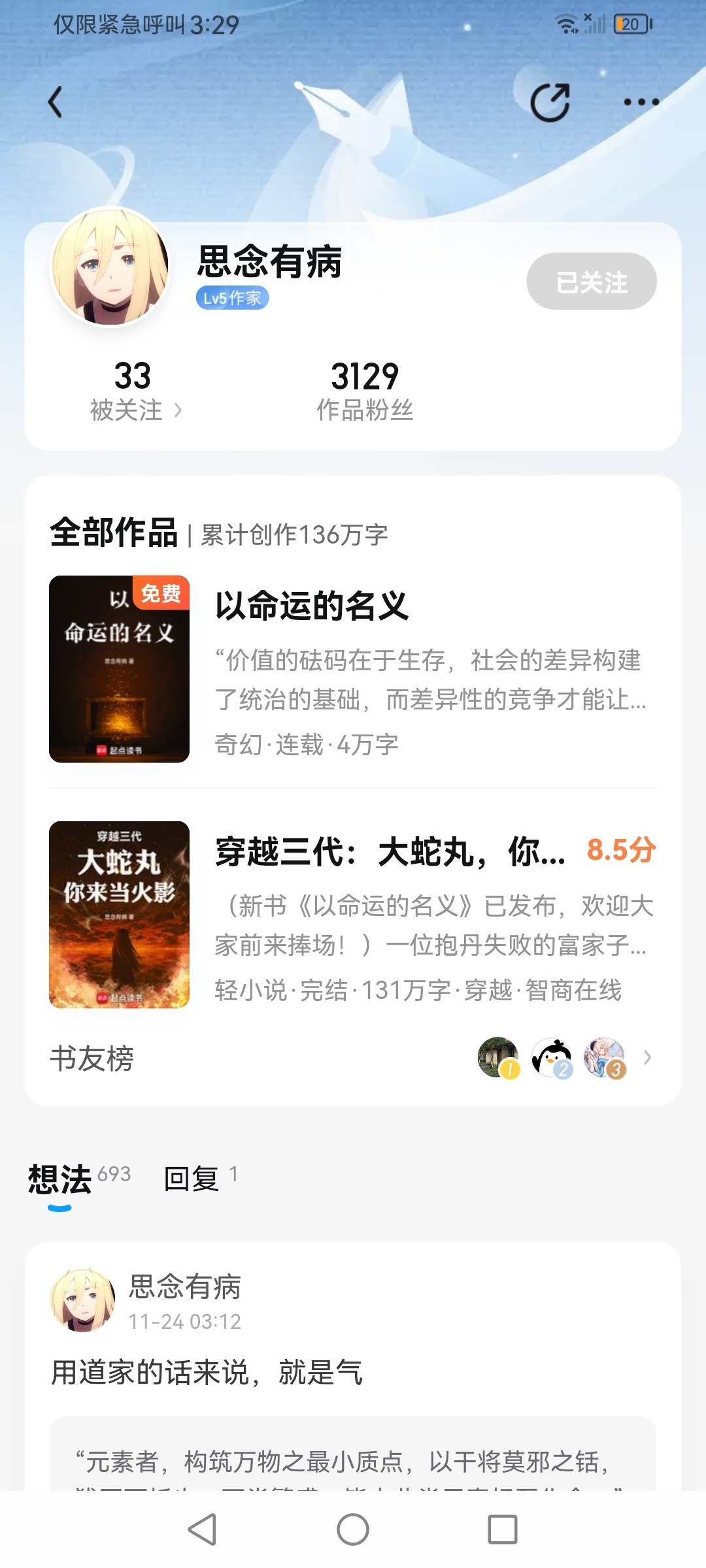Open the three-dot overflow menu

tap(641, 103)
